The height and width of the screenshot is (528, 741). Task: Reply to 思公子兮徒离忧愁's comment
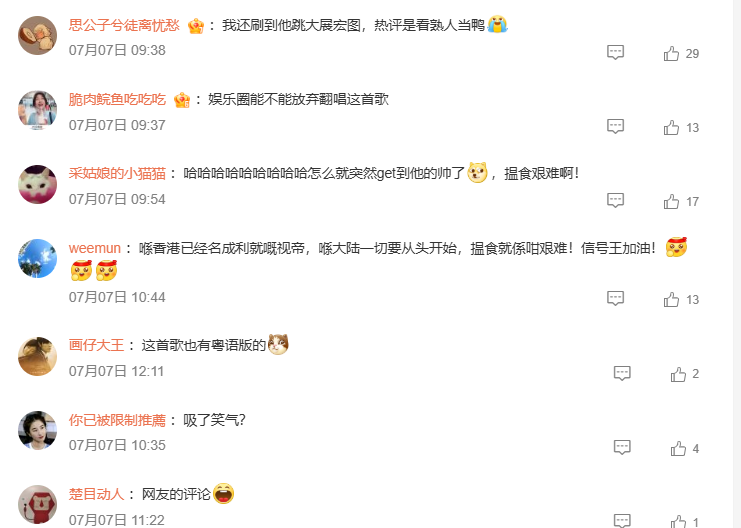click(616, 52)
